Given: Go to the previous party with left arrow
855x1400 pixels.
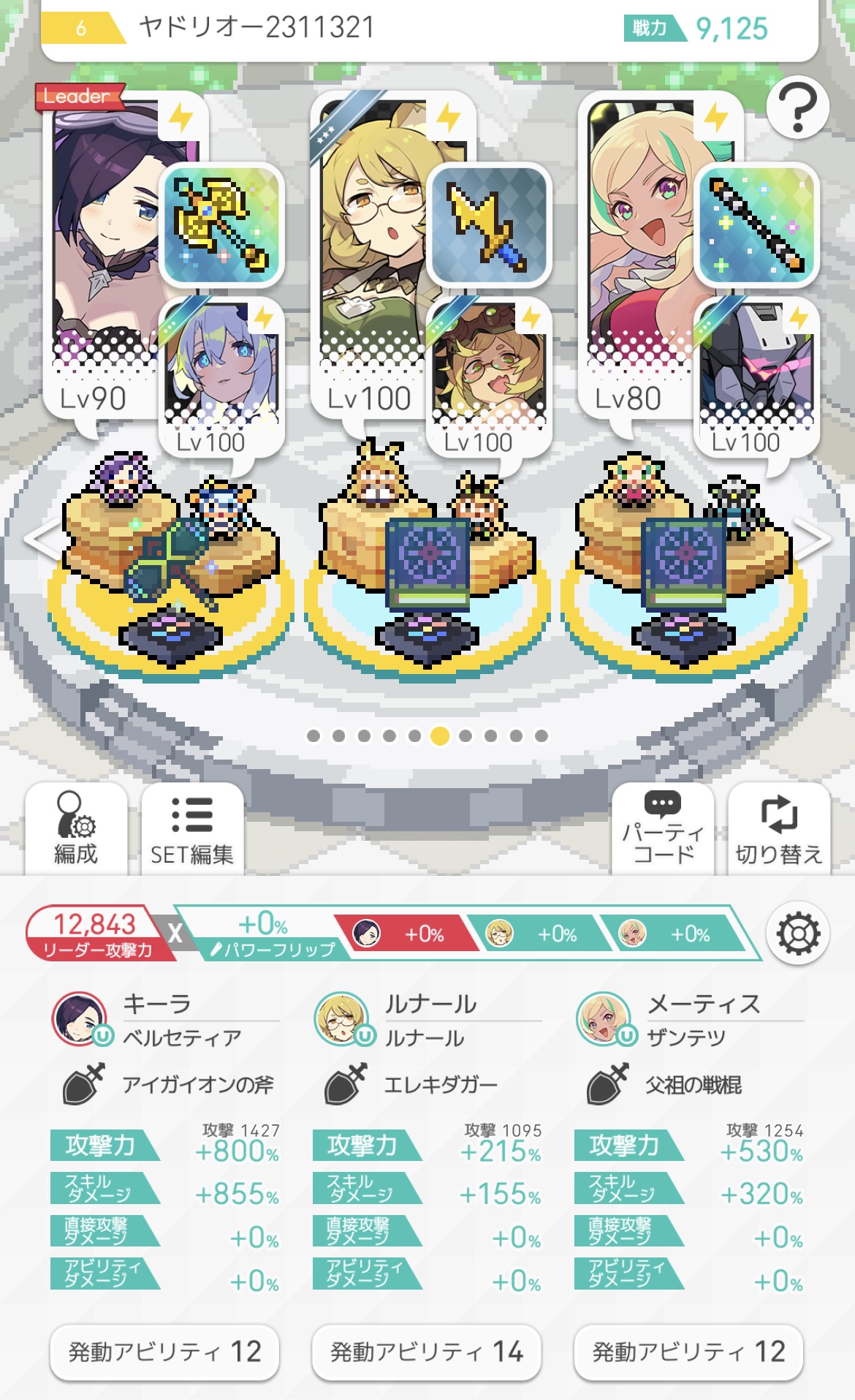Looking at the screenshot, I should click(x=40, y=540).
